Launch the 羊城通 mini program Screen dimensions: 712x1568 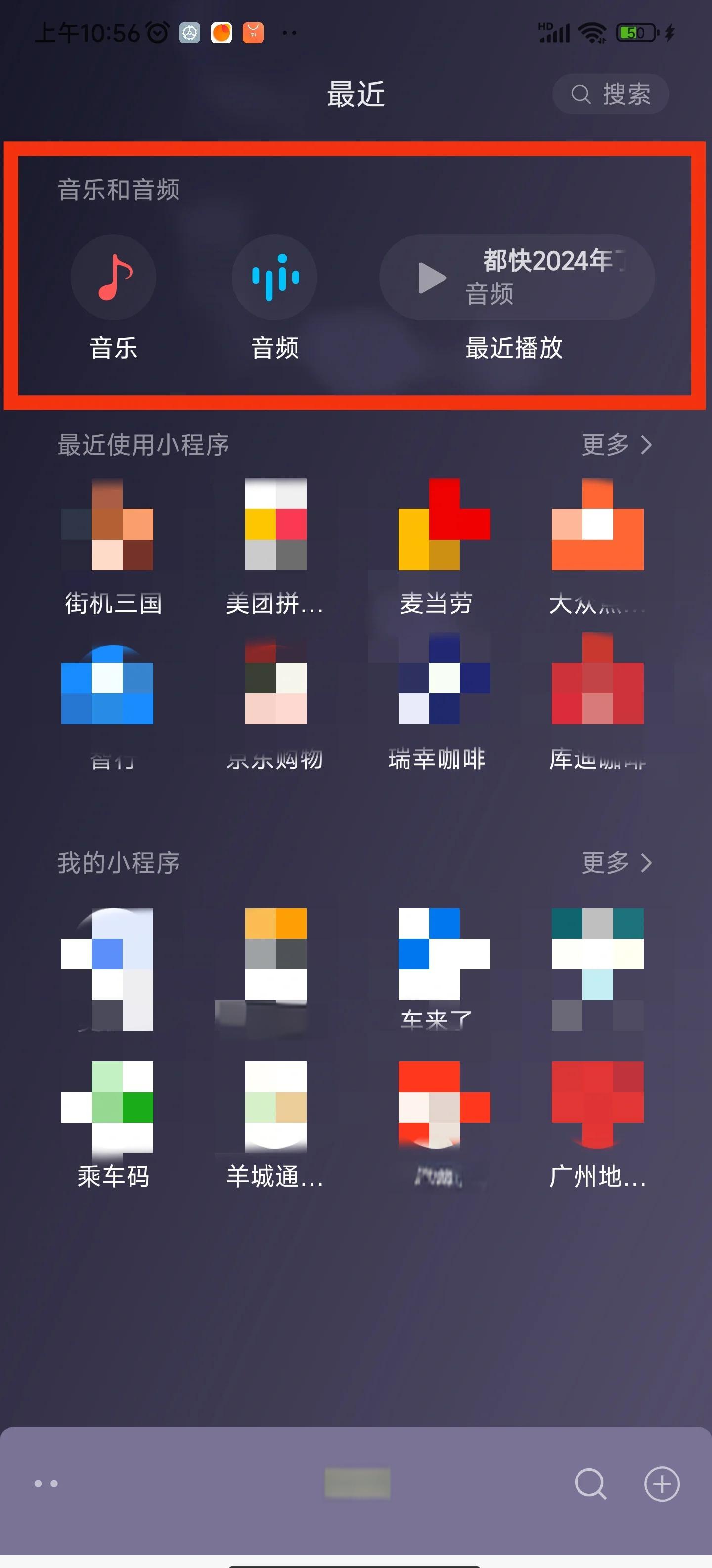(x=275, y=1108)
